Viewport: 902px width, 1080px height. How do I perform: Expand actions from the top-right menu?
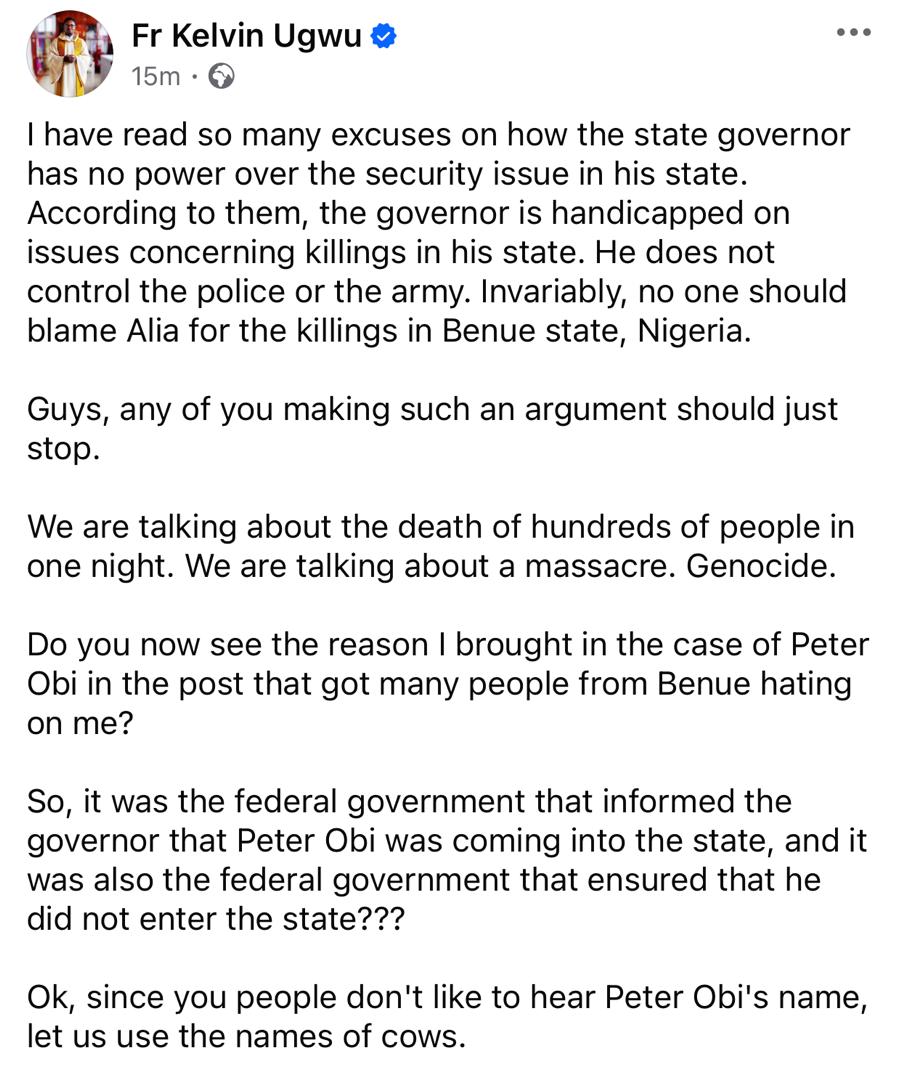pos(852,32)
